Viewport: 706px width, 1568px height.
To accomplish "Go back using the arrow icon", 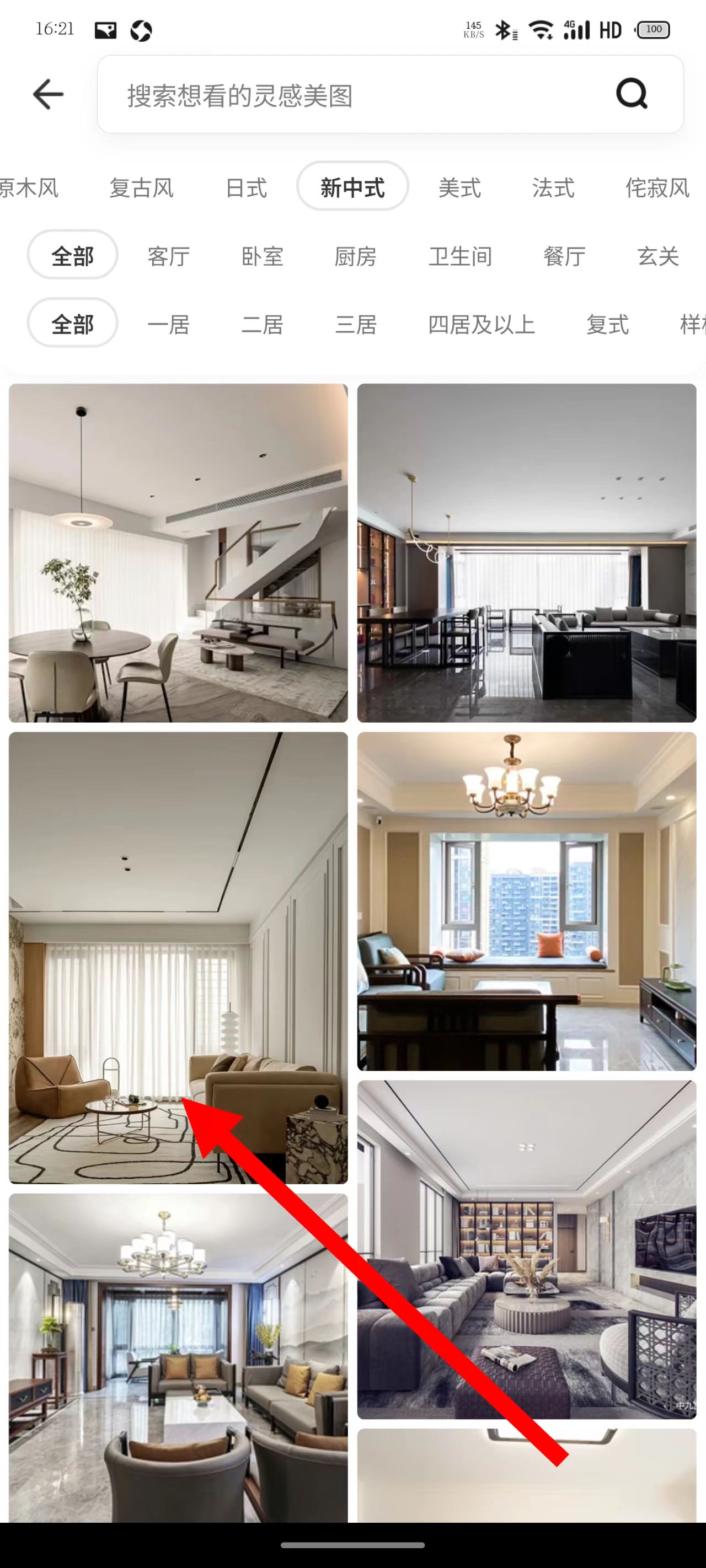I will pyautogui.click(x=48, y=94).
